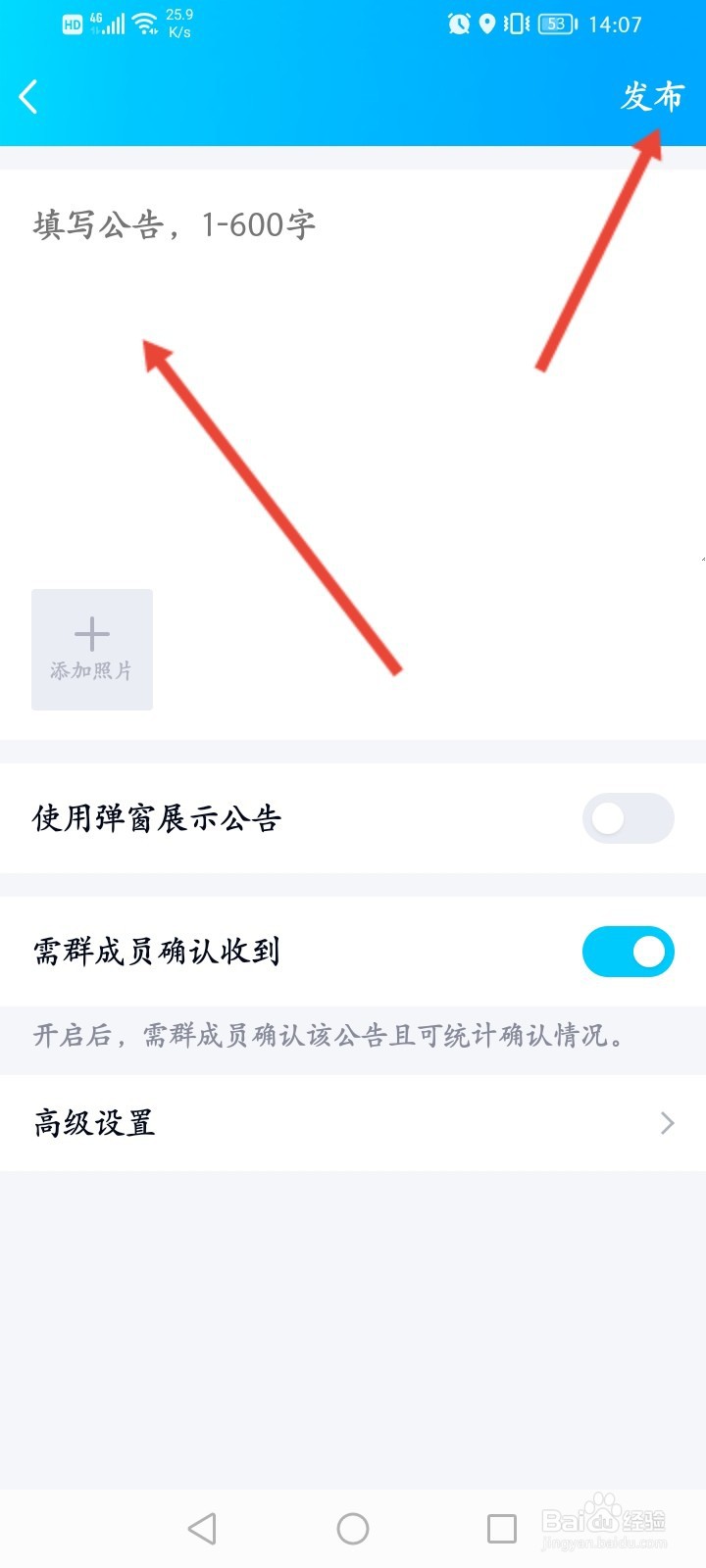Enable 使用弹窗展示公告 popup display toggle
The image size is (706, 1568).
coord(628,818)
